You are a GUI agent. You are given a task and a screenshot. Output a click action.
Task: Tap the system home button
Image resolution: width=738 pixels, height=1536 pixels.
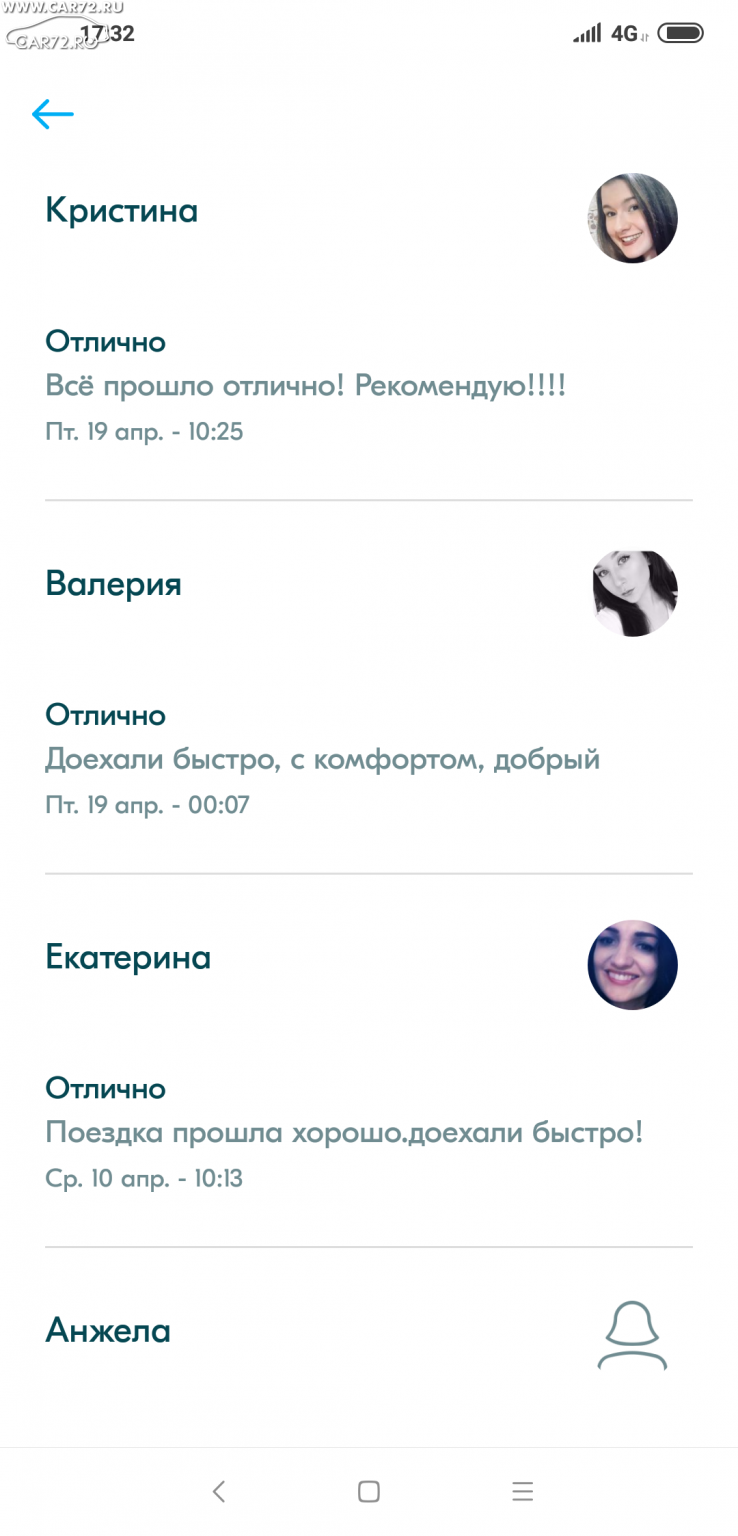tap(369, 1492)
